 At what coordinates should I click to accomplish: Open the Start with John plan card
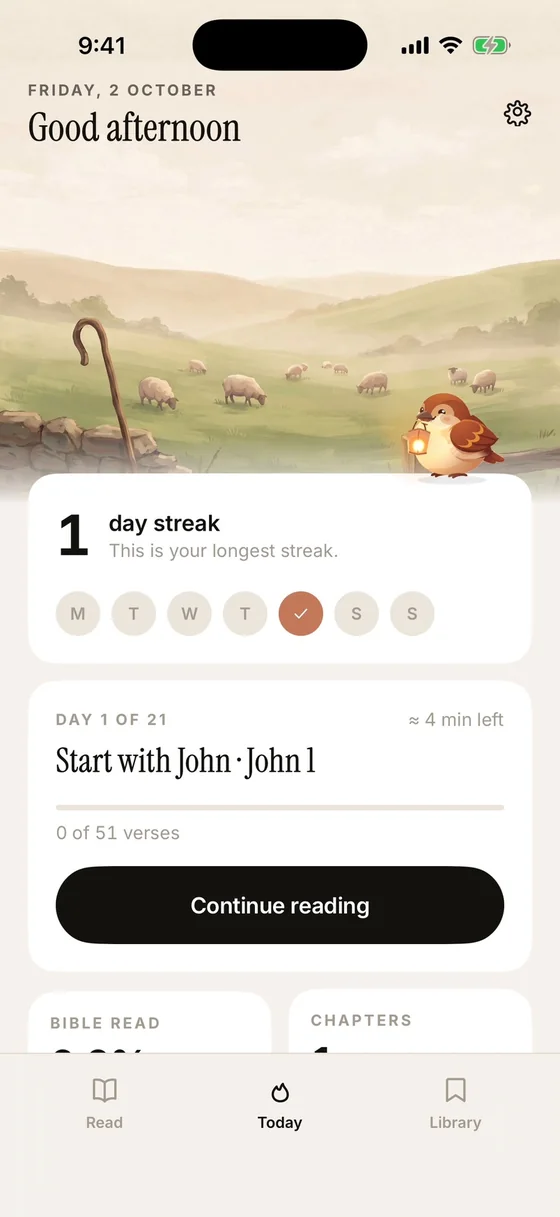point(280,826)
